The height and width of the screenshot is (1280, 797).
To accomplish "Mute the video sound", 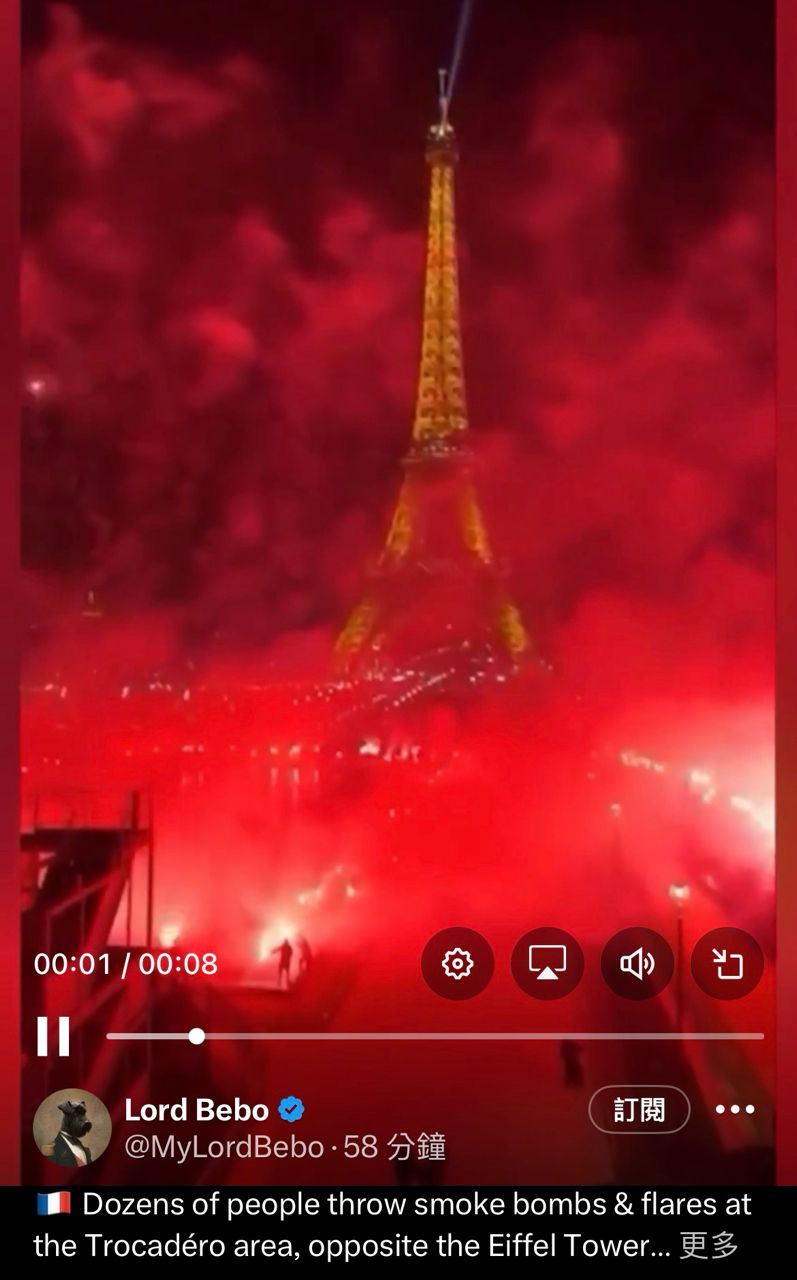I will tap(637, 964).
